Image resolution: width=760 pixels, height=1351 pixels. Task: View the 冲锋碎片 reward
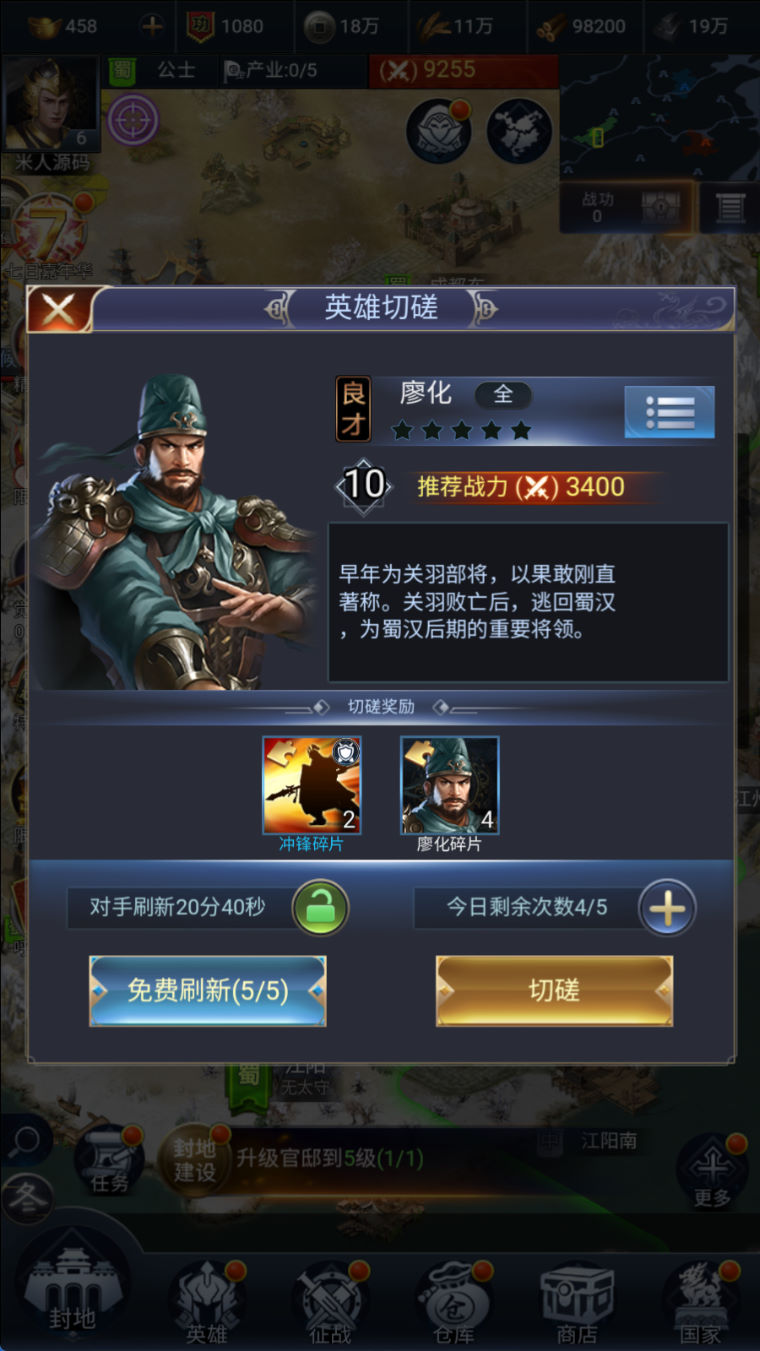[311, 786]
